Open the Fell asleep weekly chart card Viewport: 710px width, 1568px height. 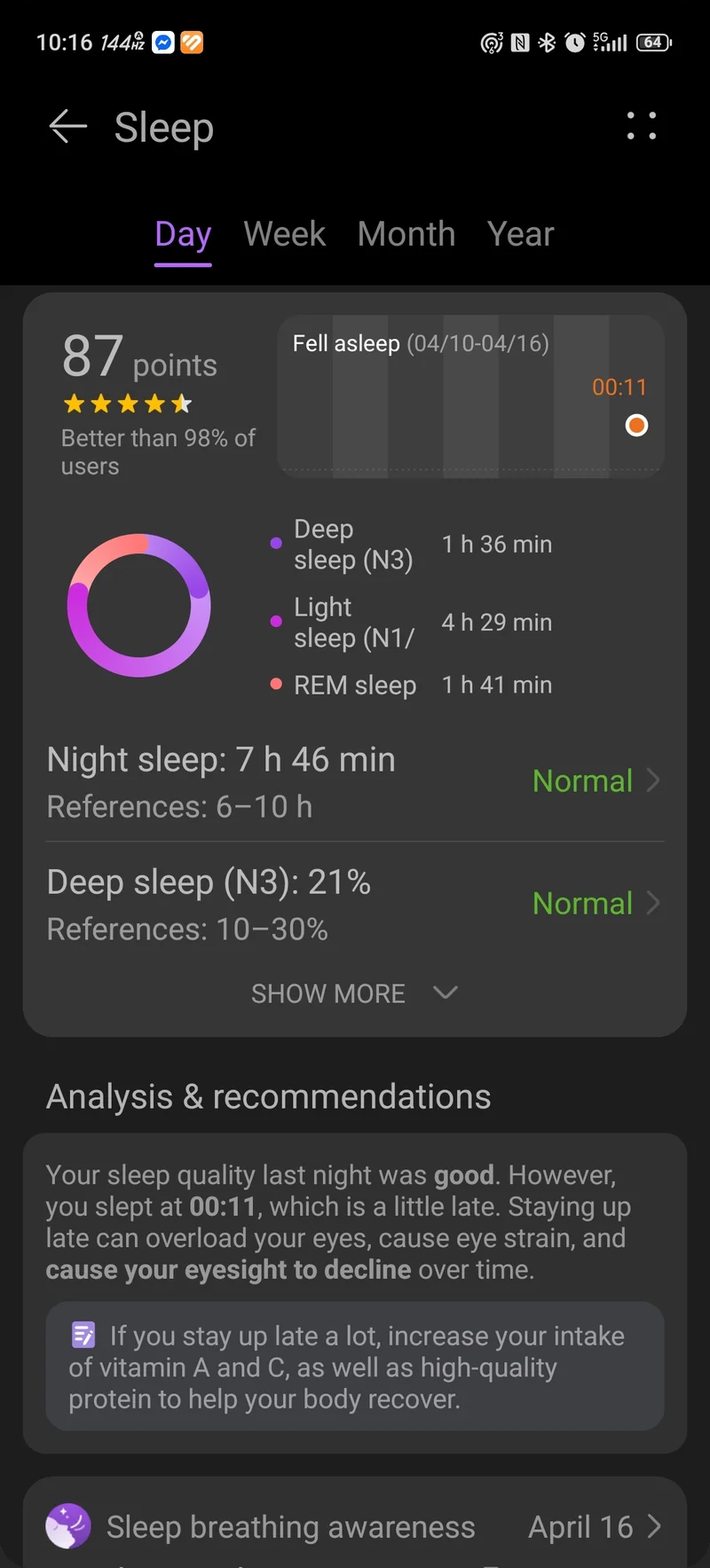click(471, 396)
